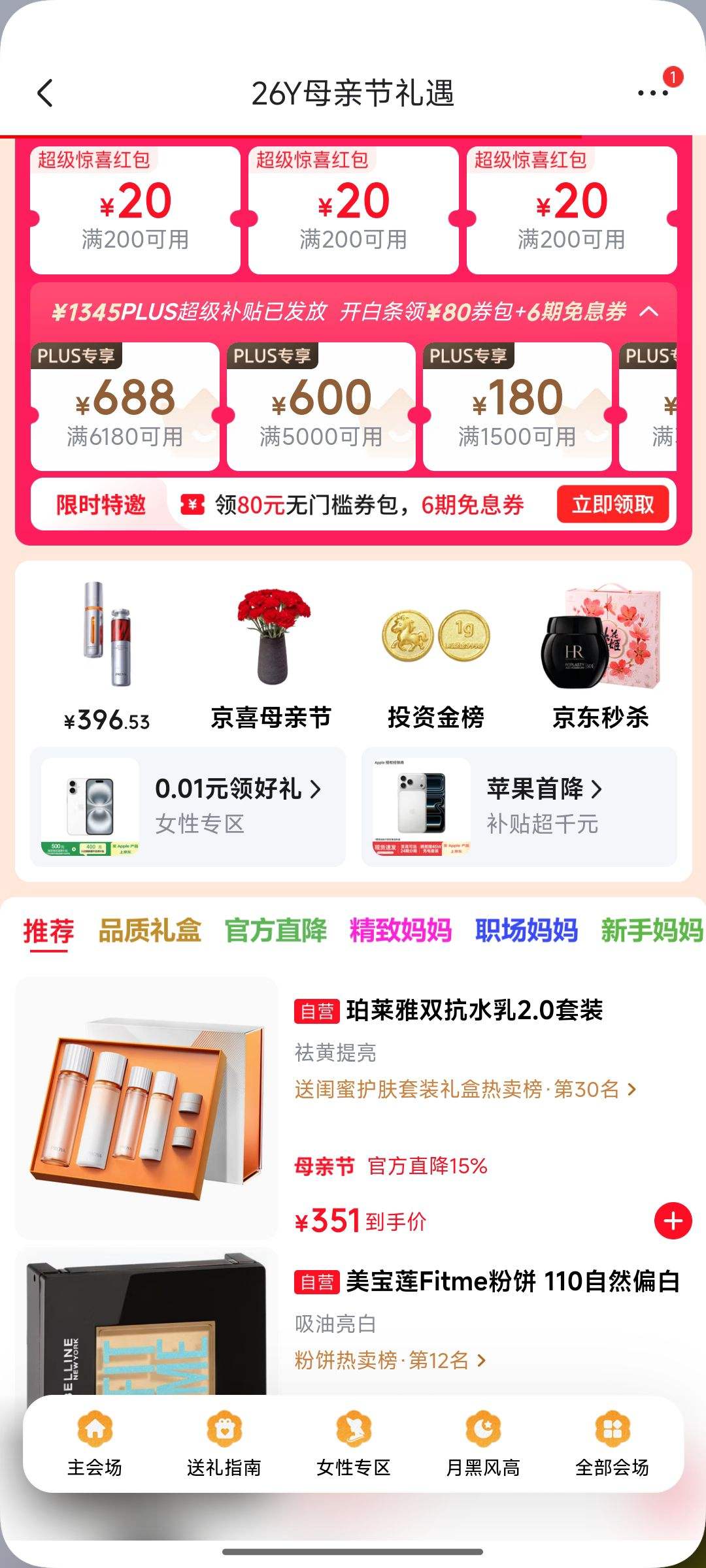This screenshot has width=706, height=1568.
Task: Open 全部会场 in bottom bar
Action: click(x=612, y=1445)
